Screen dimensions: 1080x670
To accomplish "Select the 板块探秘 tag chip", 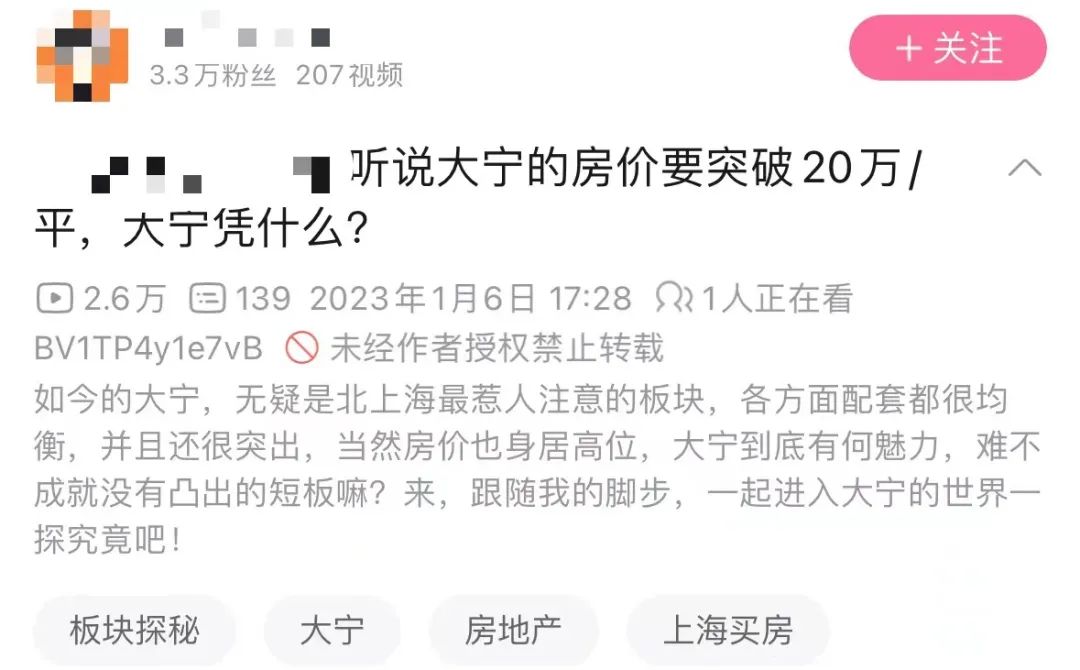I will click(134, 630).
